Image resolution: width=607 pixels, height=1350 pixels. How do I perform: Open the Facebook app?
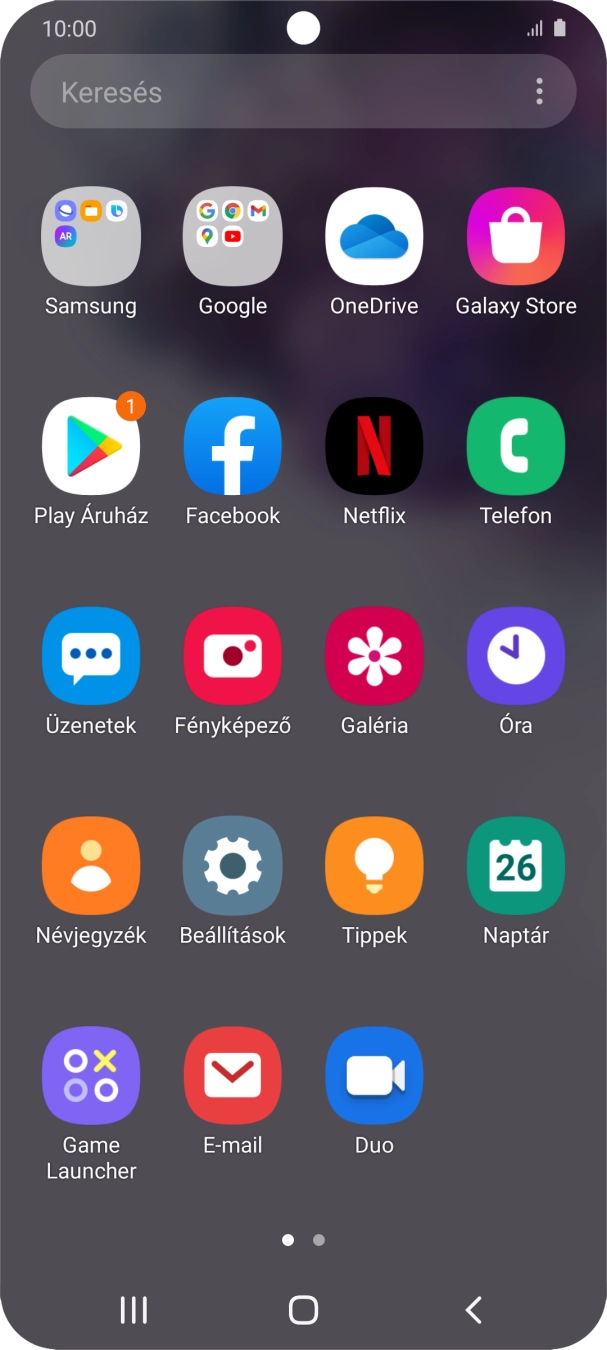(233, 447)
